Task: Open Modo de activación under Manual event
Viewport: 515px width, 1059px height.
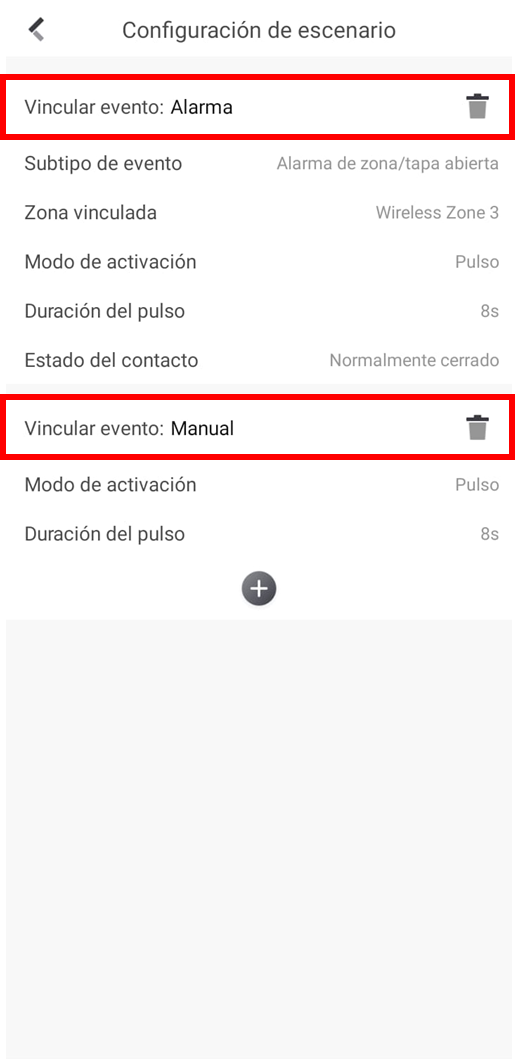Action: (x=259, y=485)
